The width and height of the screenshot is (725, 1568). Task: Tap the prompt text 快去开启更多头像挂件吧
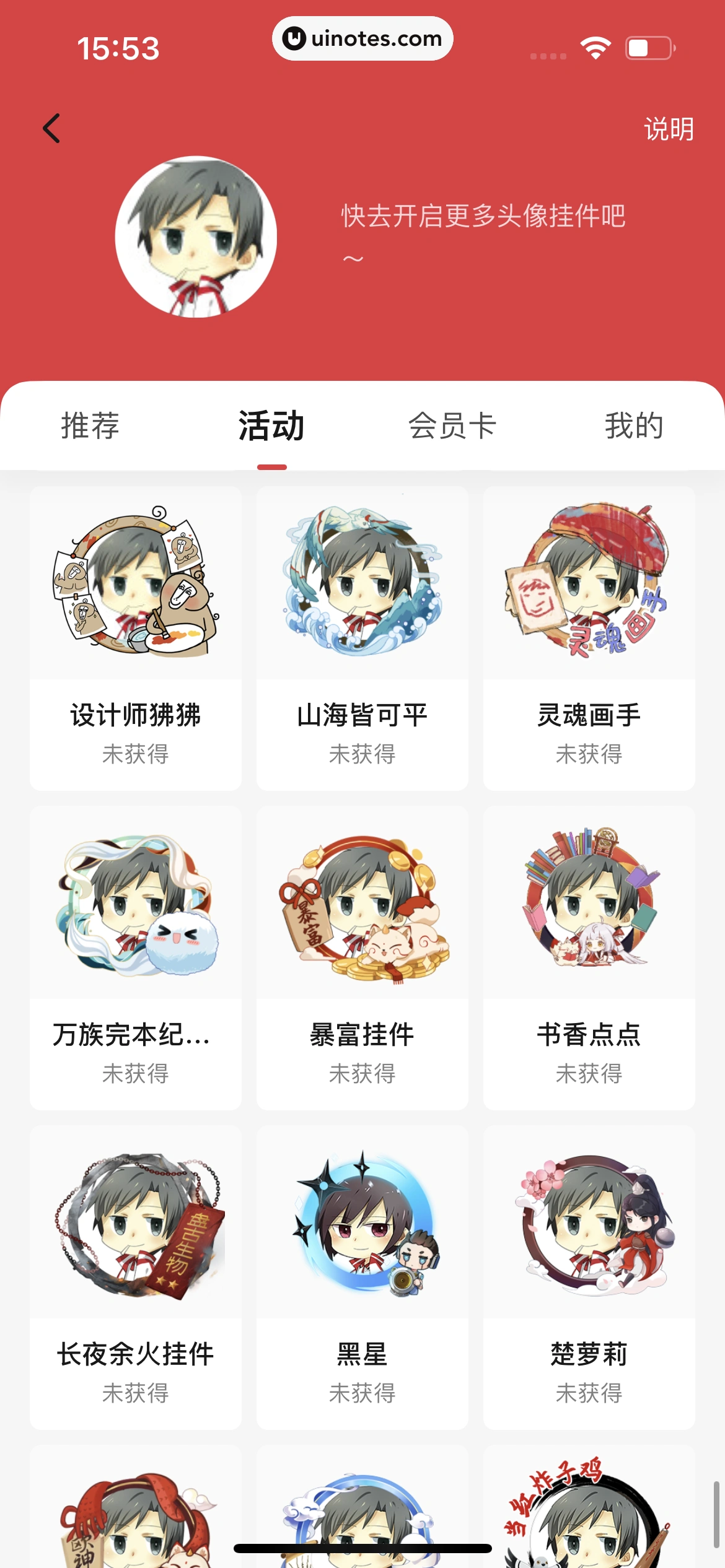pyautogui.click(x=483, y=216)
